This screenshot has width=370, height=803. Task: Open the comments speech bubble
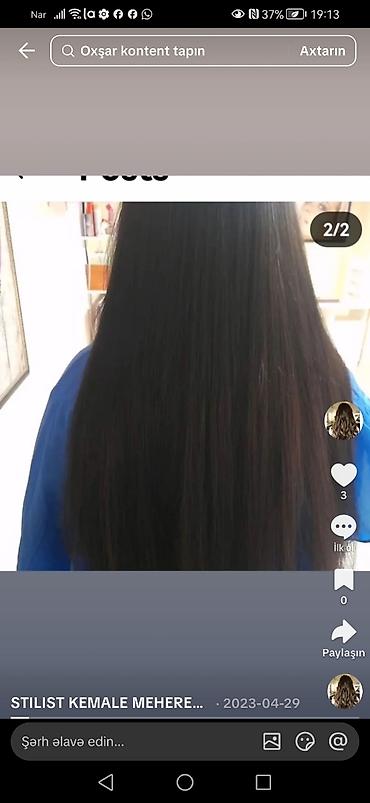pos(344,527)
